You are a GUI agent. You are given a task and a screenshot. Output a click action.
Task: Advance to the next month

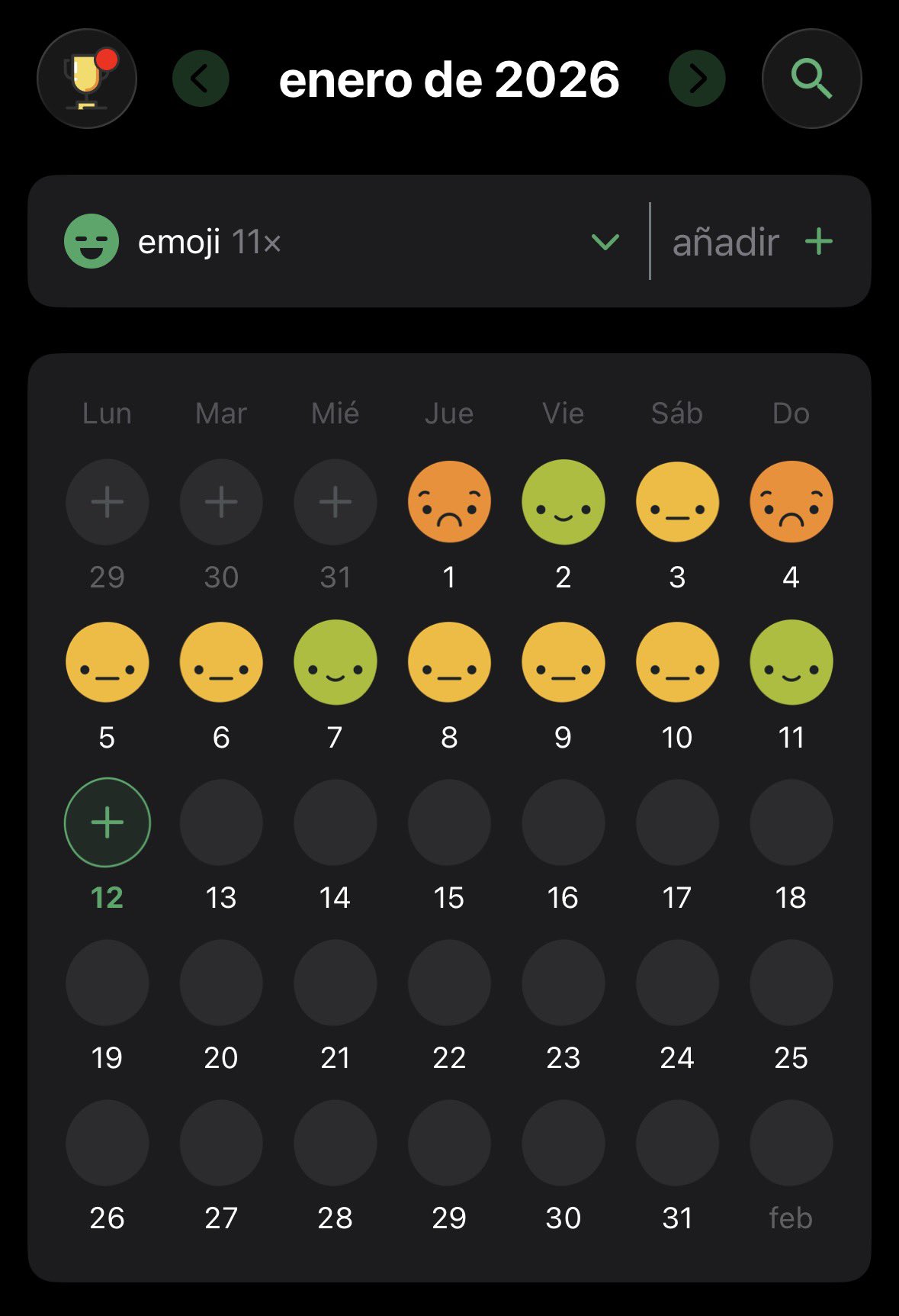coord(697,79)
